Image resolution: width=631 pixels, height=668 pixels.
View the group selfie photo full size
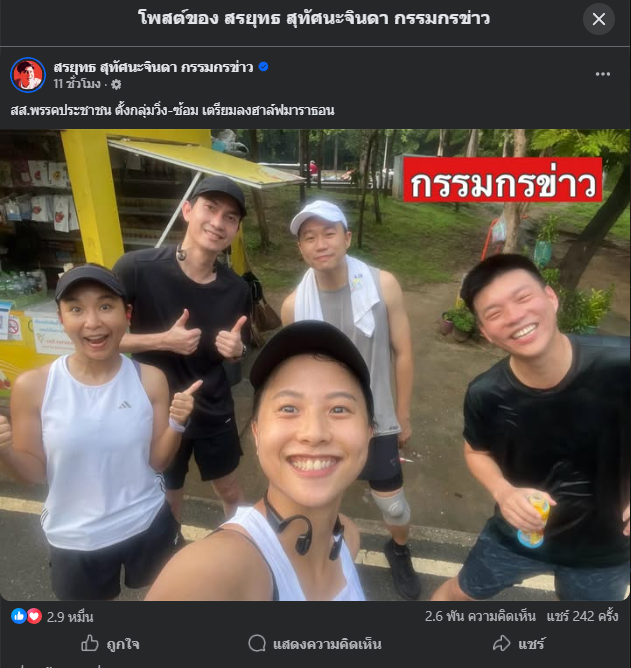point(315,364)
